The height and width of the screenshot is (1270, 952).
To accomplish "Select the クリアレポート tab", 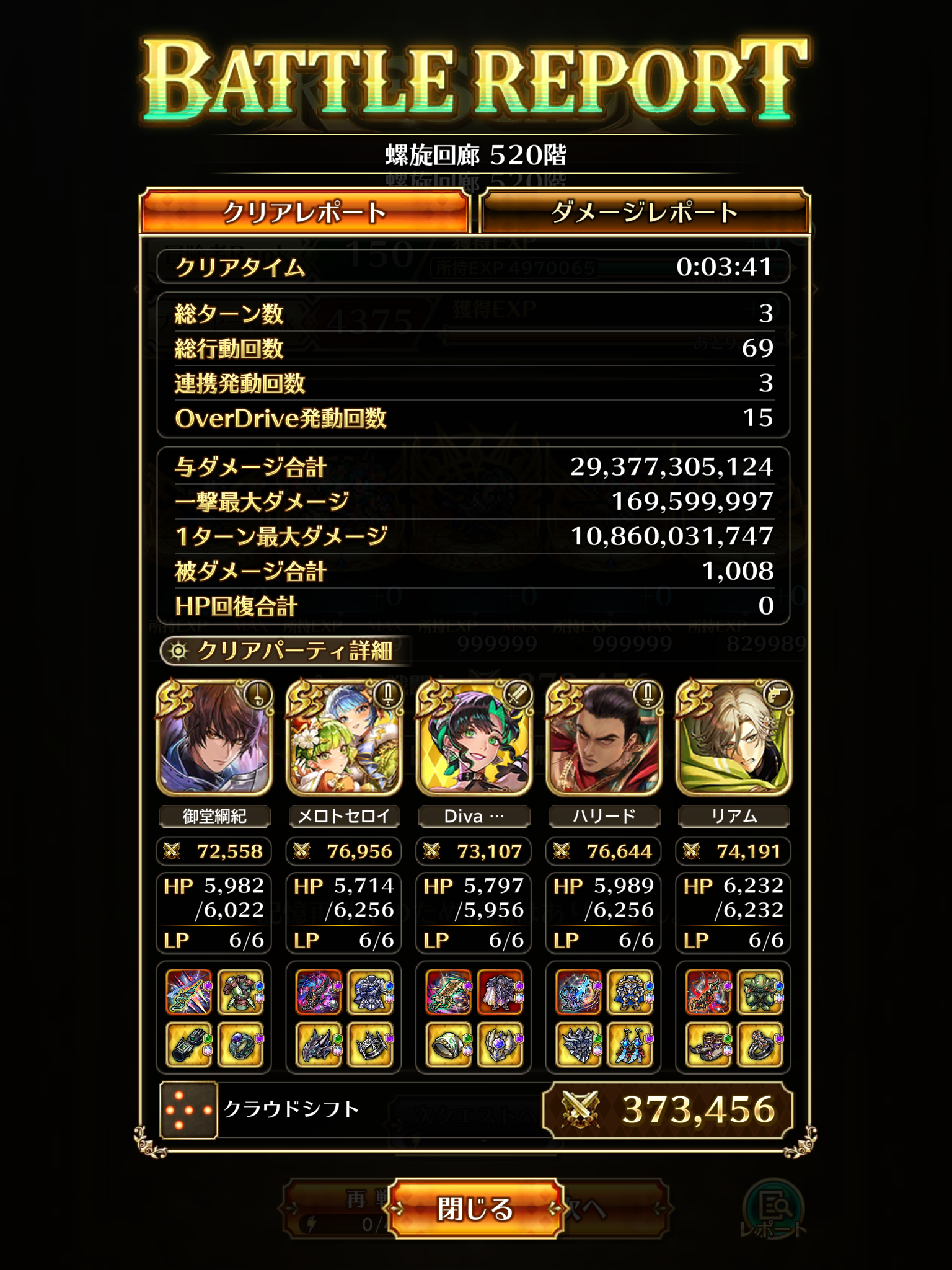I will click(304, 213).
